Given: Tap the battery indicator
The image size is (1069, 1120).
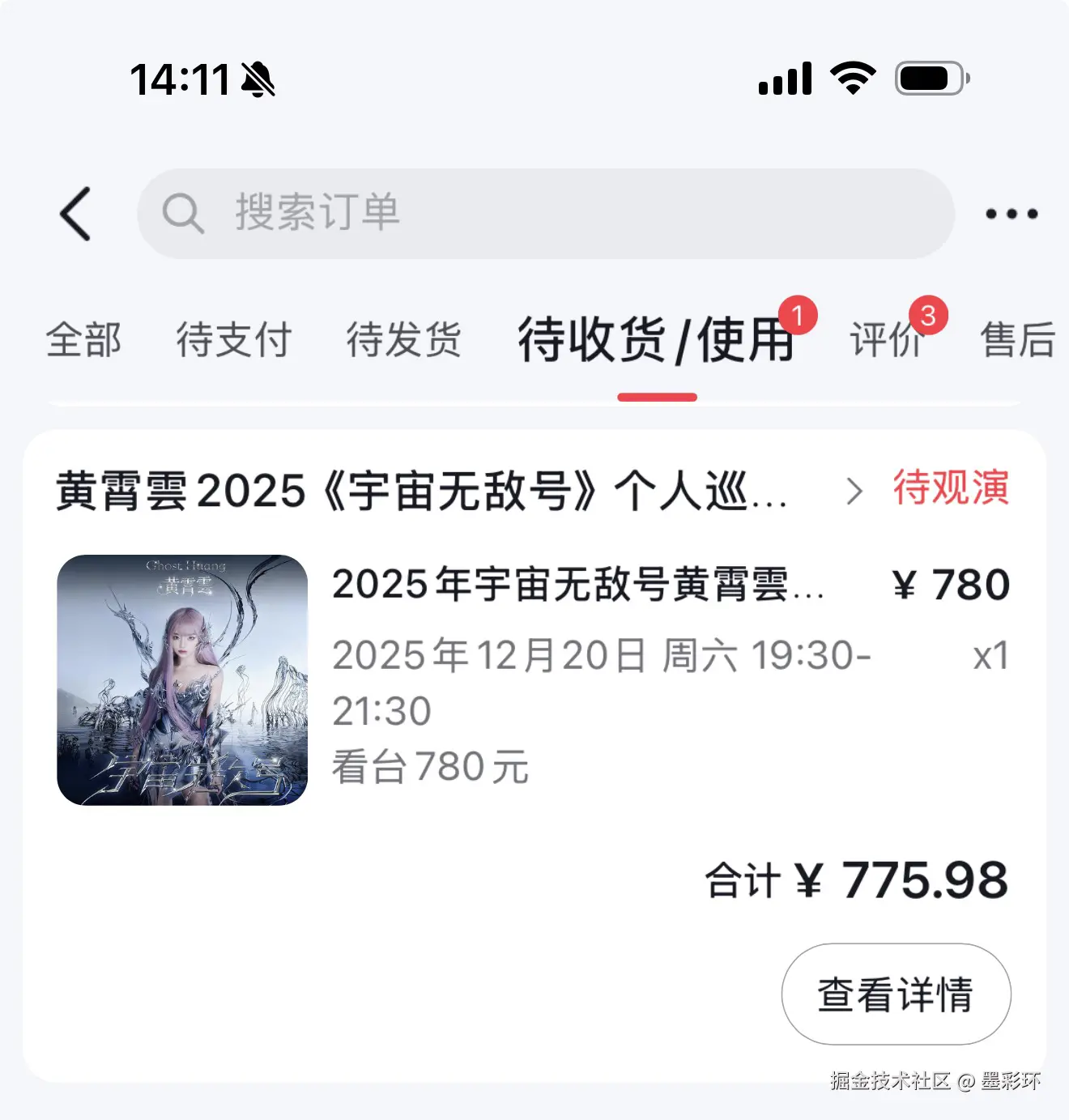Looking at the screenshot, I should pos(928,79).
